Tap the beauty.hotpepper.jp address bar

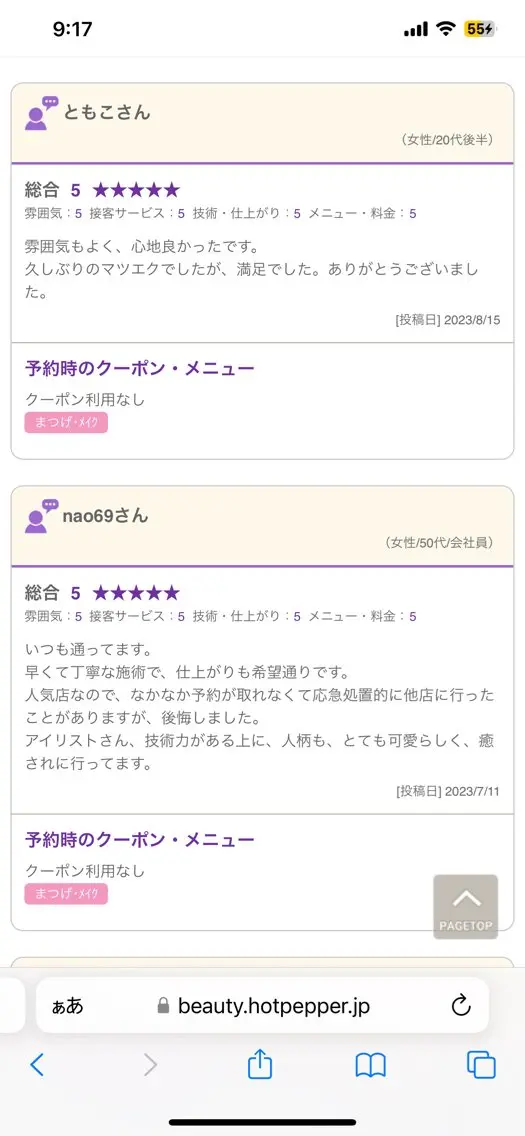pos(263,1006)
